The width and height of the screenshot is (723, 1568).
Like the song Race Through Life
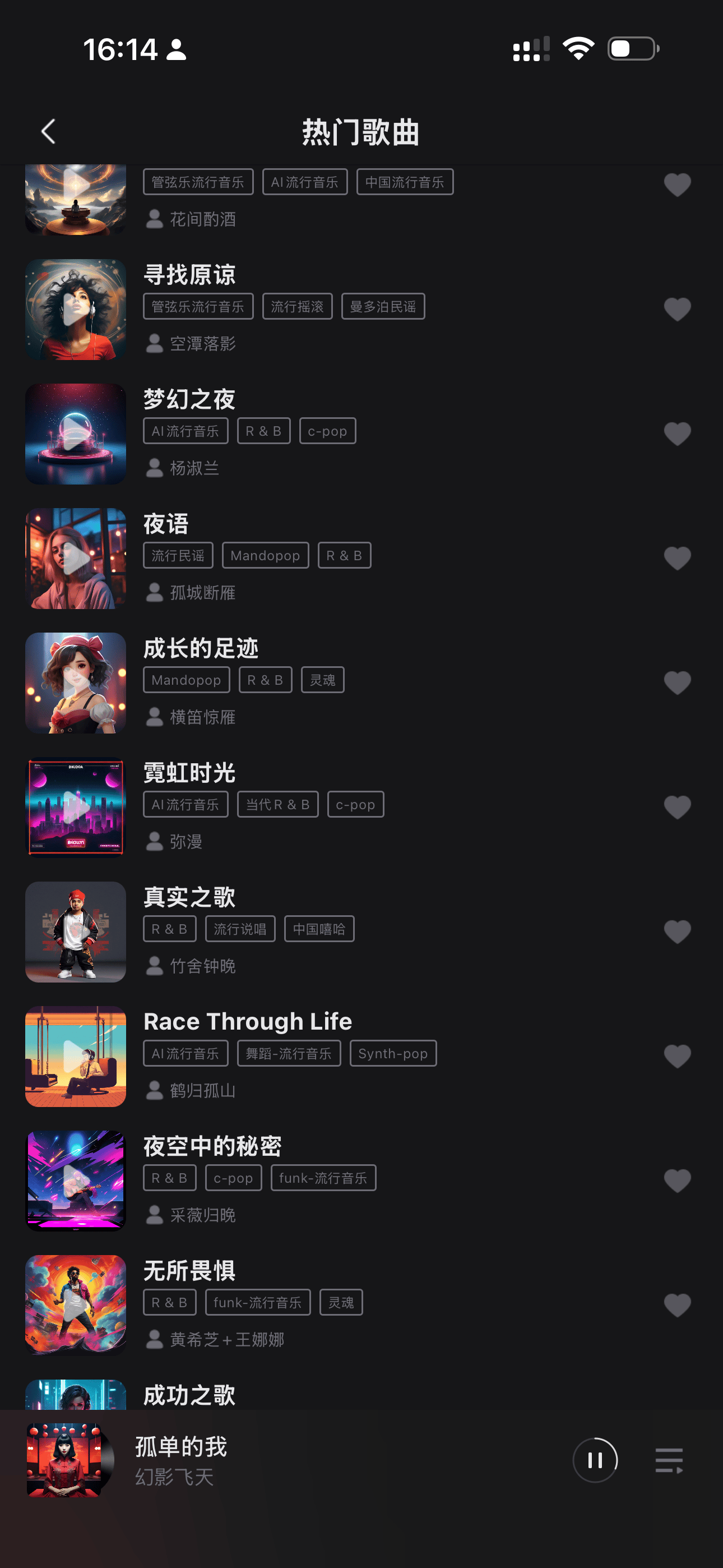676,1056
